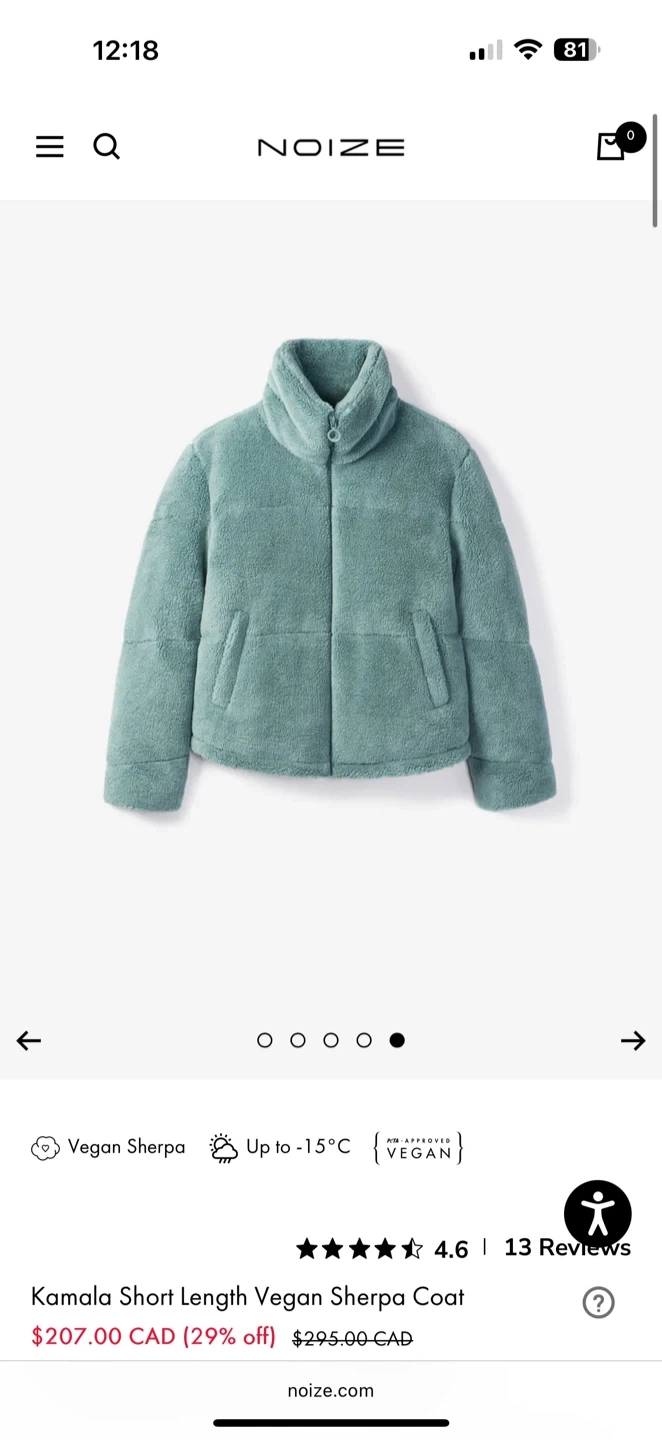Open the search icon
The image size is (662, 1440).
[x=106, y=147]
